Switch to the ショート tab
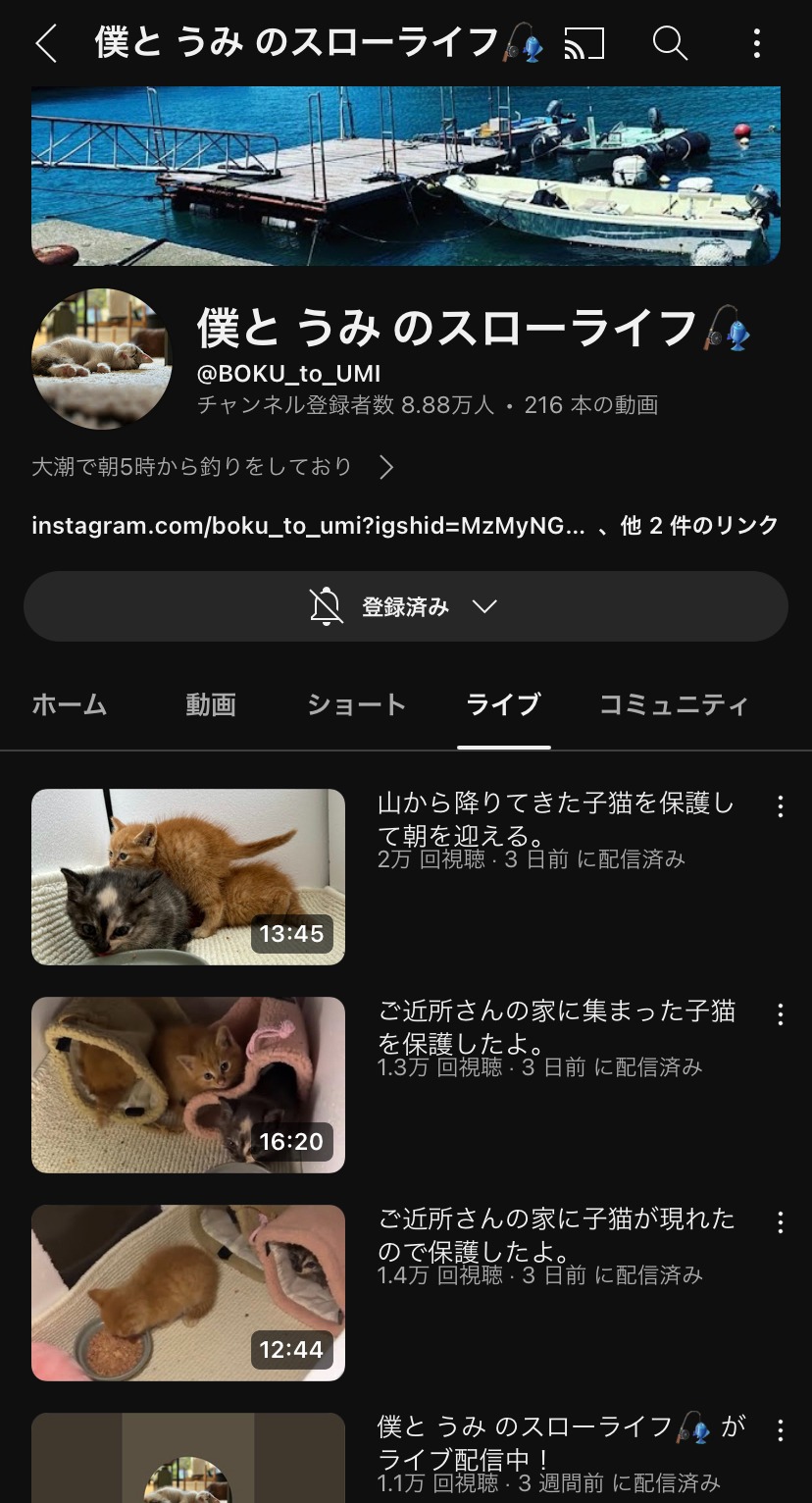The width and height of the screenshot is (812, 1503). (x=356, y=704)
